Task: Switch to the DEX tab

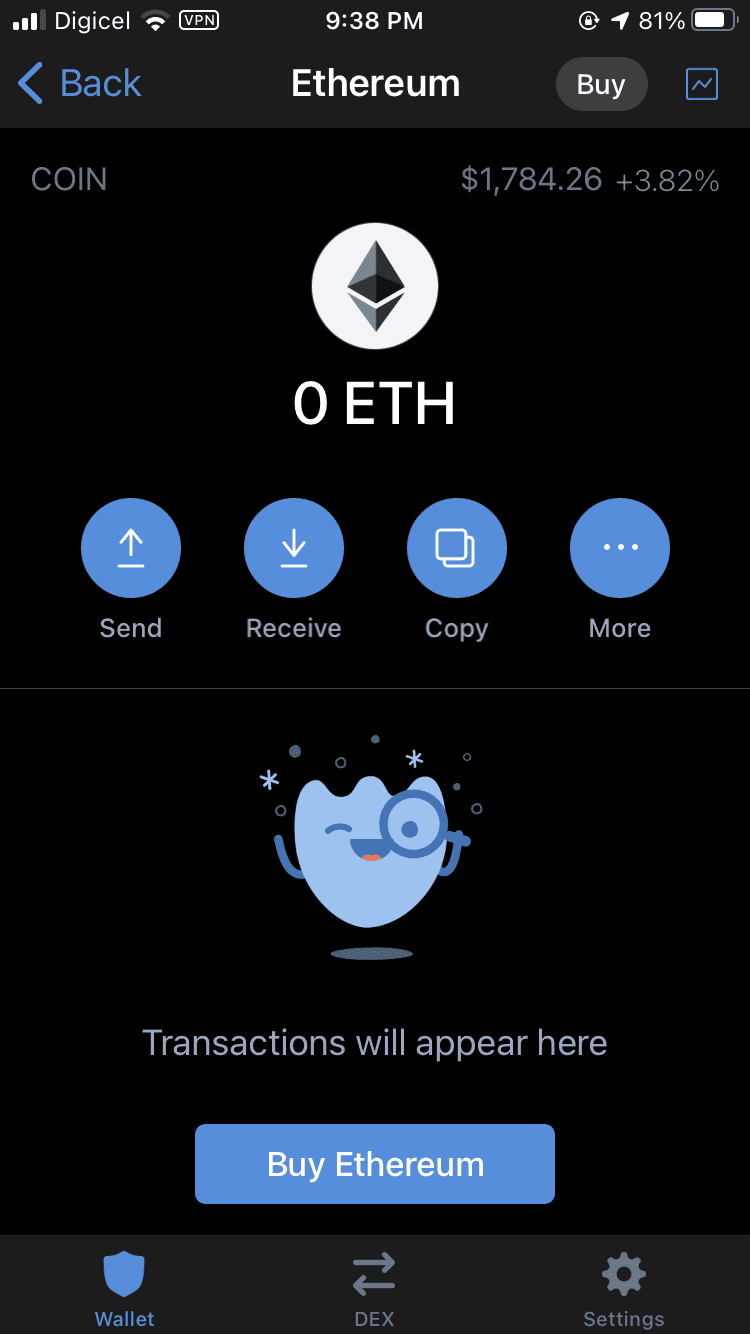Action: [x=374, y=1288]
